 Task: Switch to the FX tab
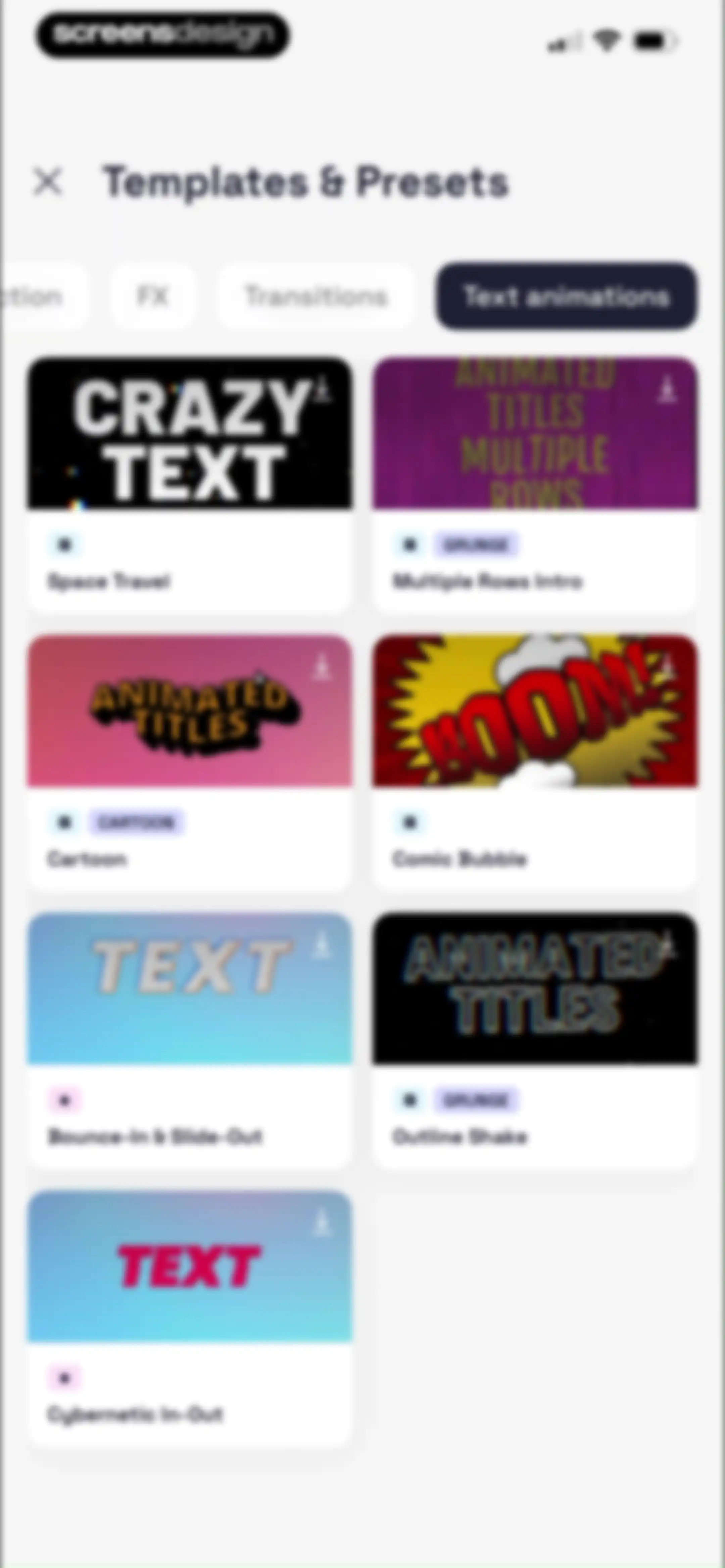(x=152, y=296)
